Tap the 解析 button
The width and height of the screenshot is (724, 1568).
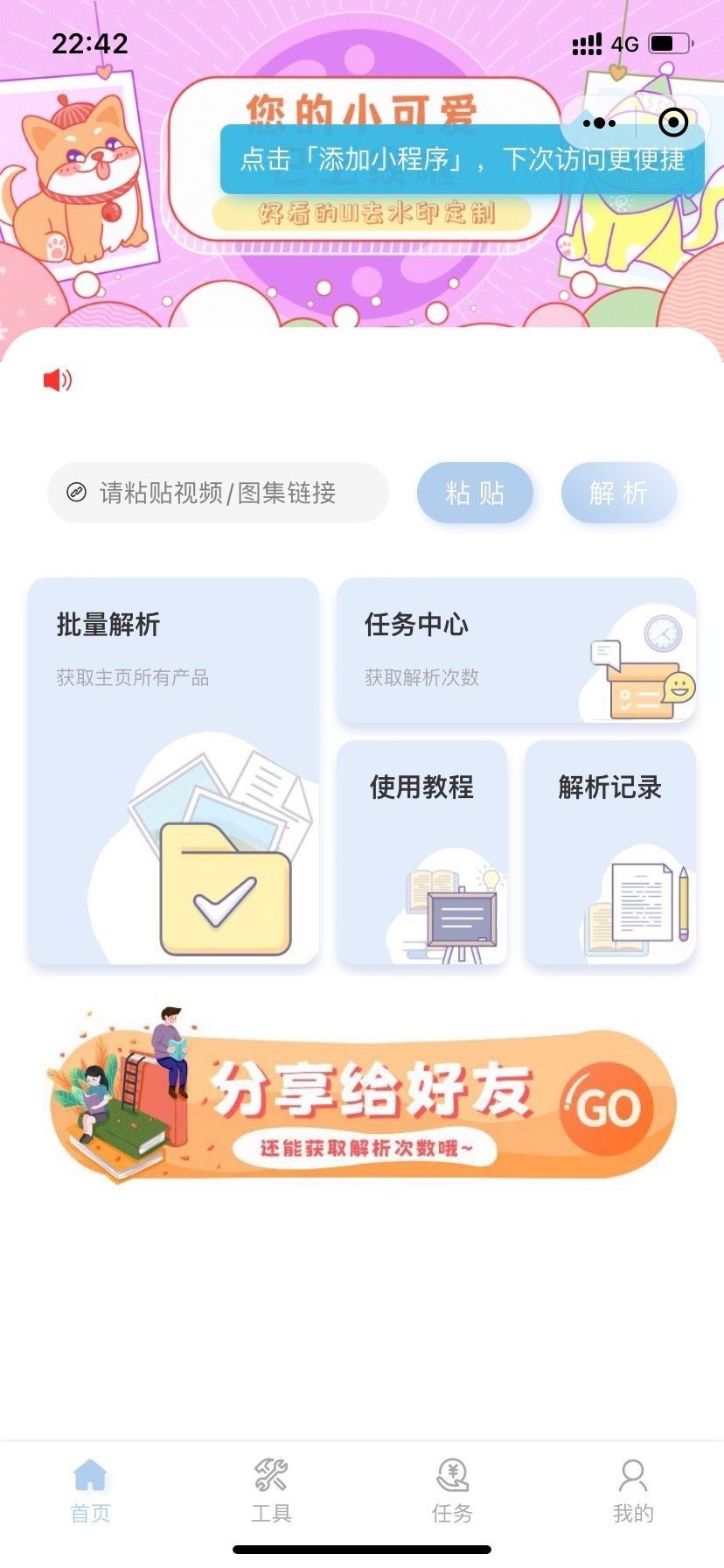[x=618, y=493]
